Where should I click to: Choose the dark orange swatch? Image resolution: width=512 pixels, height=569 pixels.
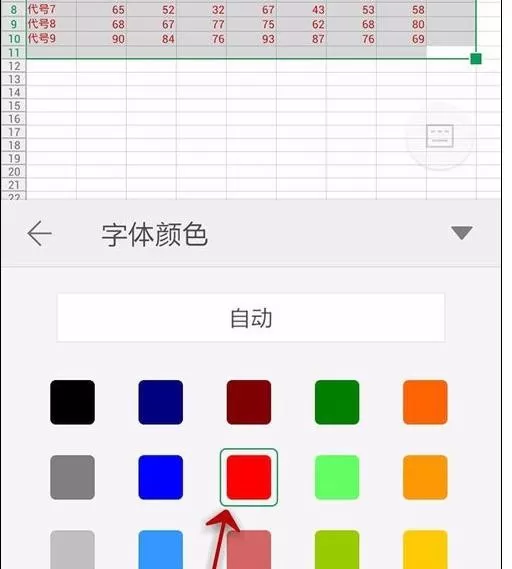425,402
